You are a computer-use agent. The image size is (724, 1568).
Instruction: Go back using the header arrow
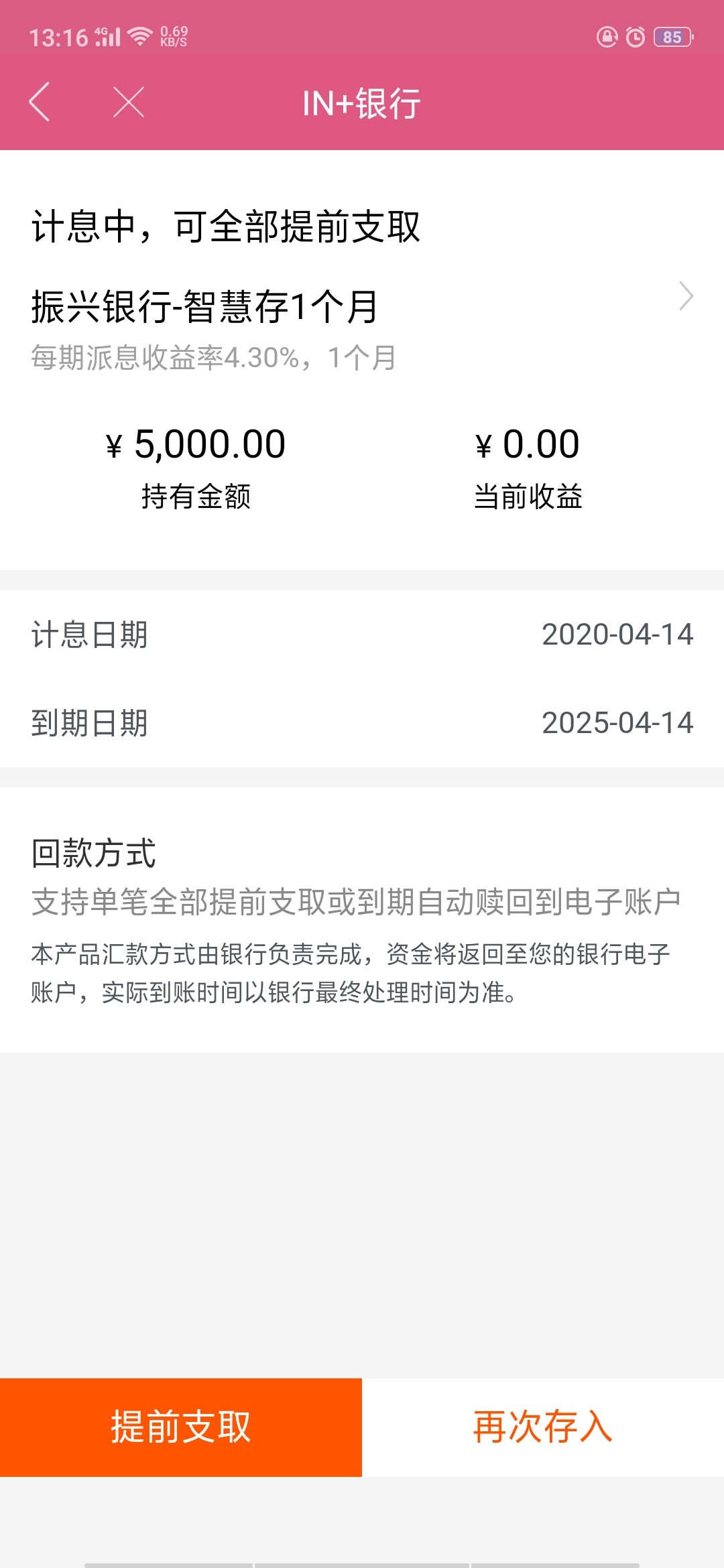[x=40, y=103]
